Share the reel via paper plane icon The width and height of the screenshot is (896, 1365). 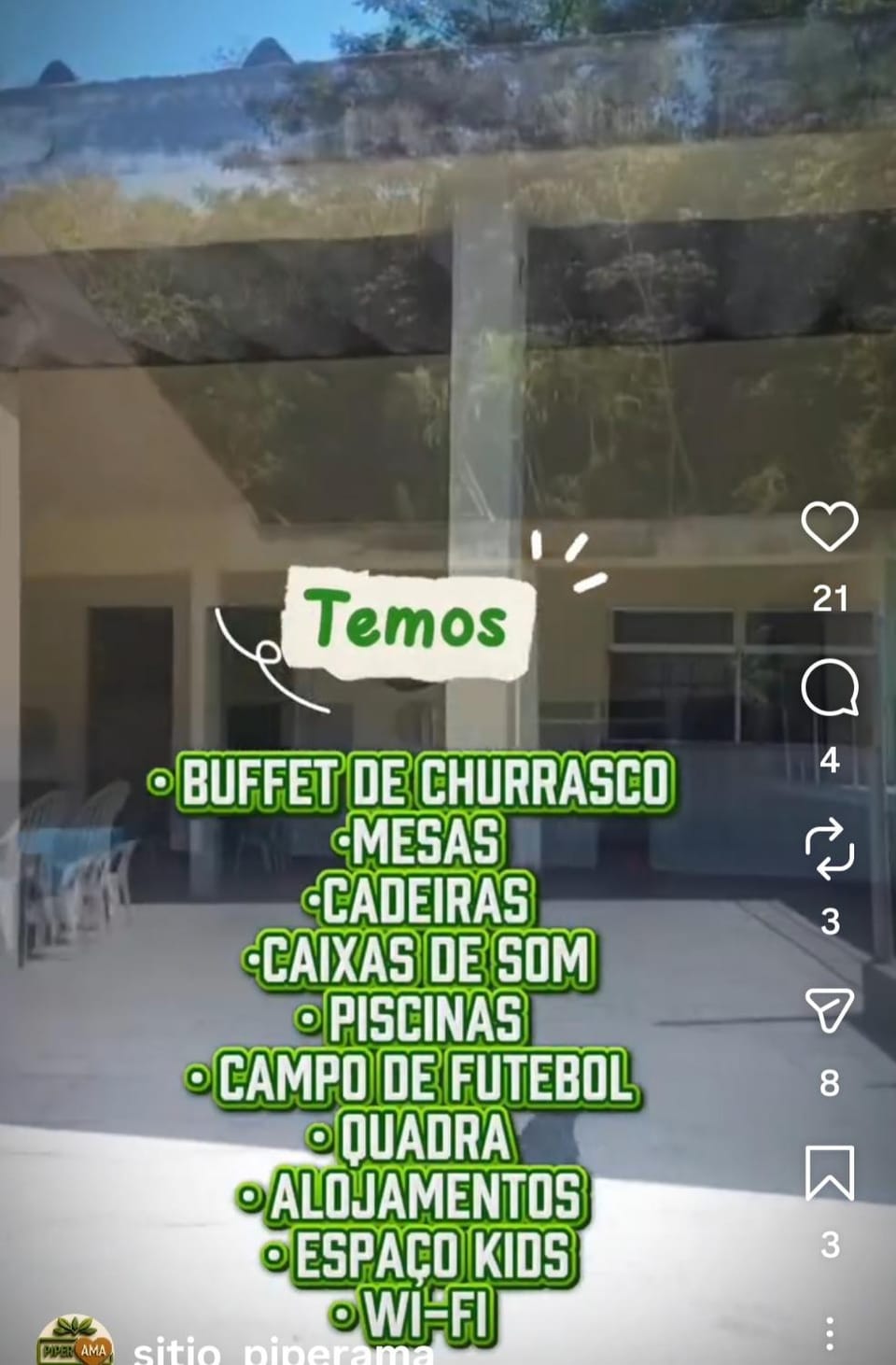(x=830, y=1009)
